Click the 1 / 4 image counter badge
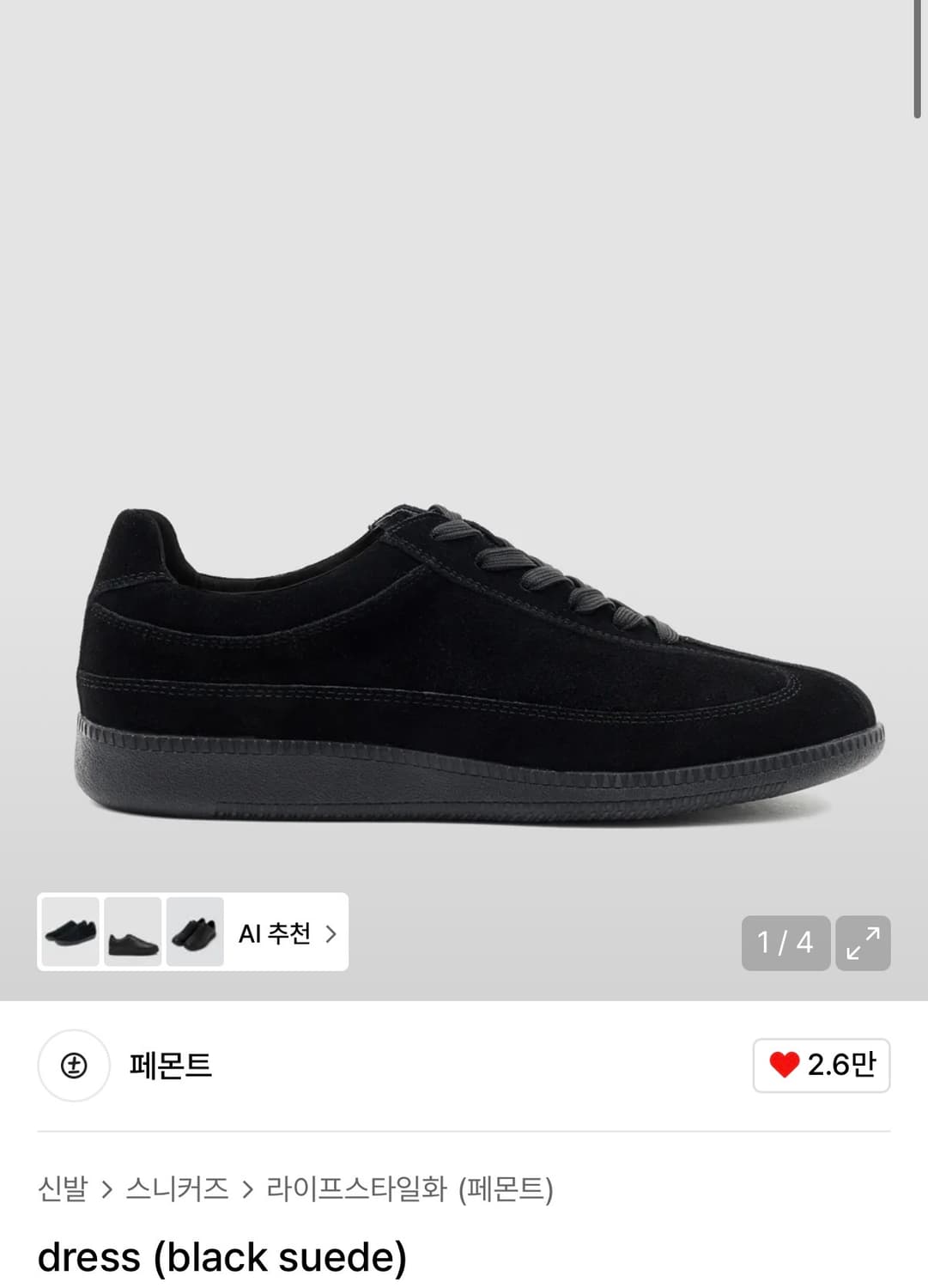Image resolution: width=928 pixels, height=1288 pixels. (785, 945)
